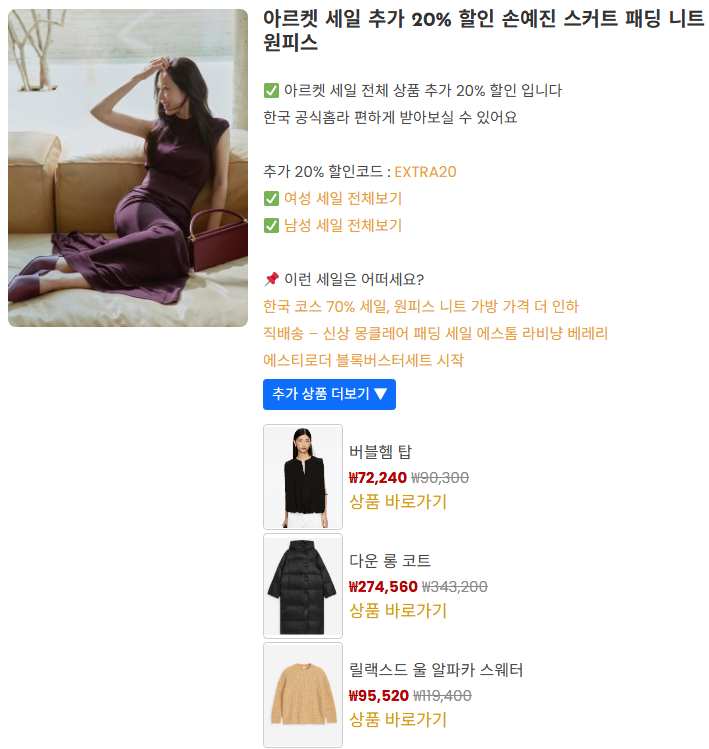The width and height of the screenshot is (709, 749).
Task: View the 버블헴 탑 product image
Action: pos(303,477)
